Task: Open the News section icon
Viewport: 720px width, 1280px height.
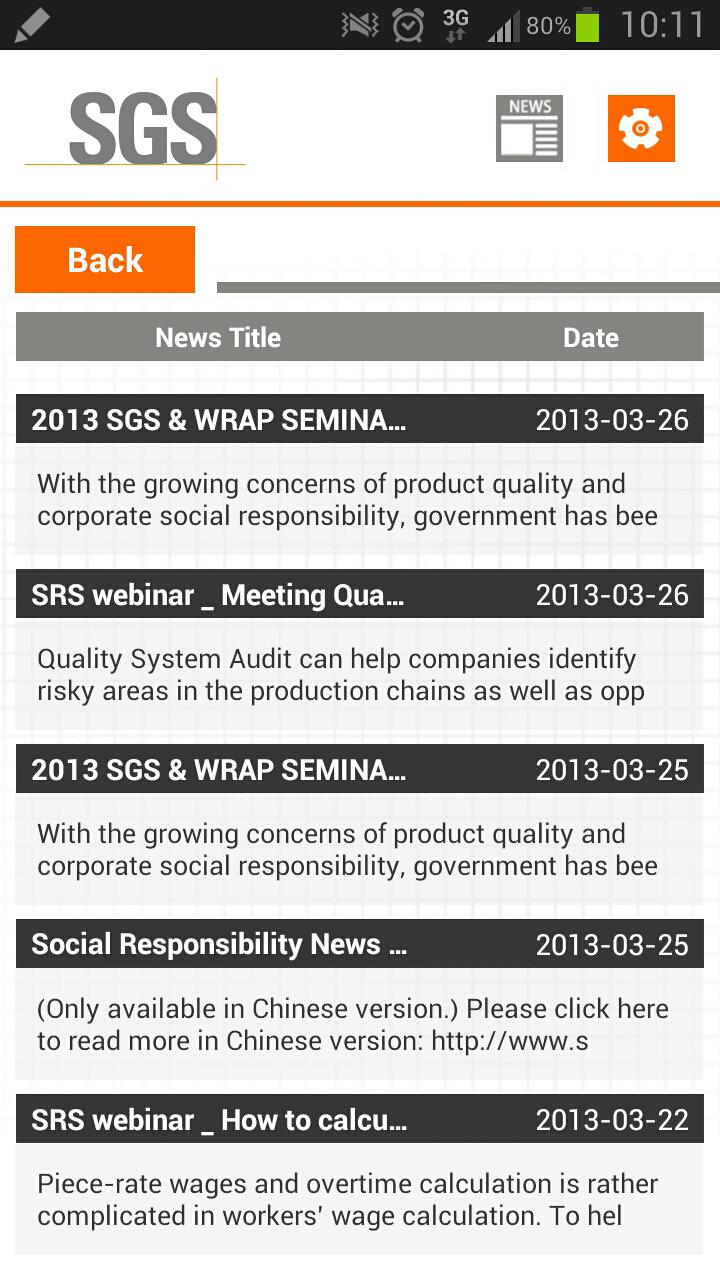Action: 529,128
